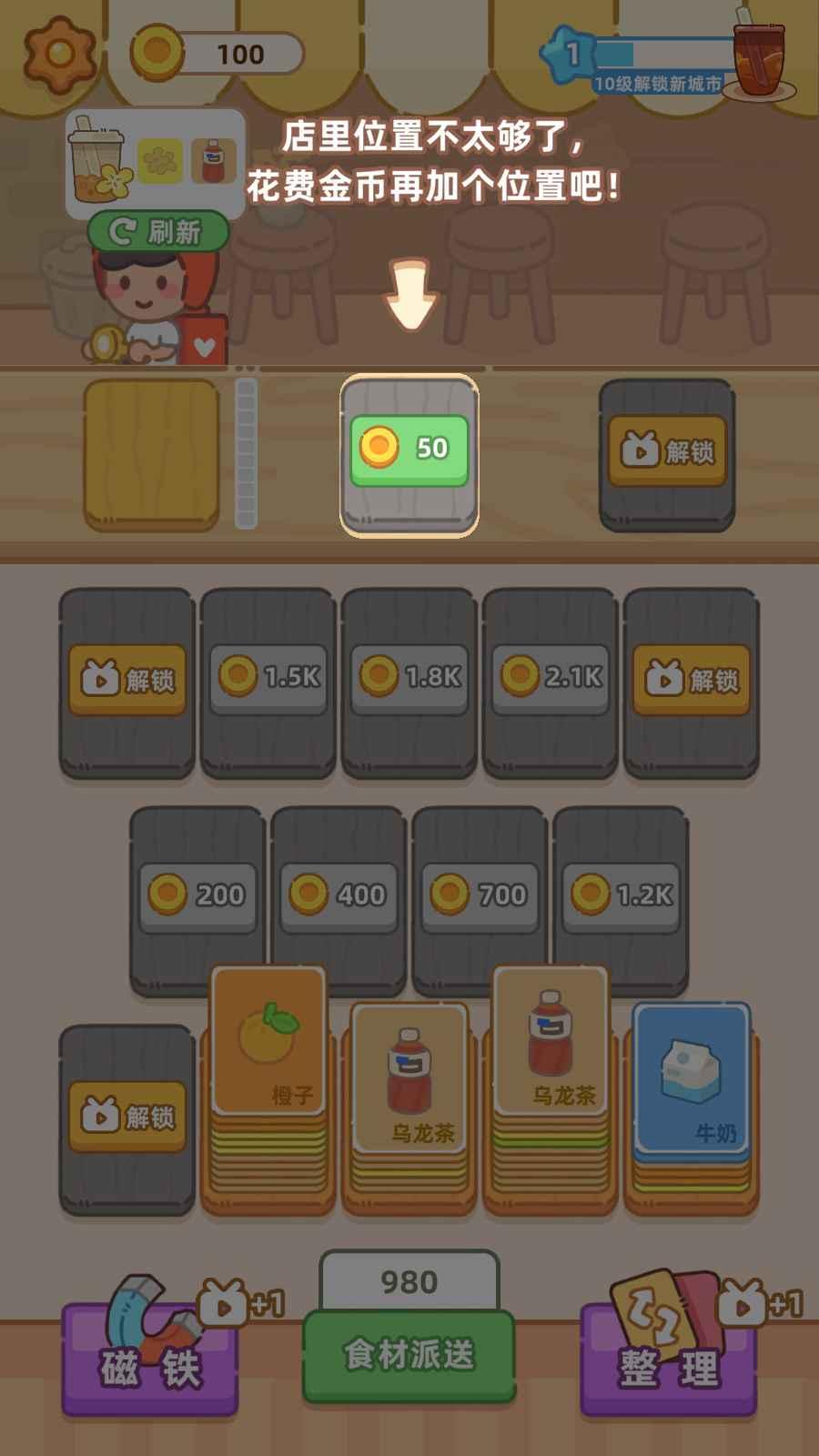
Task: Unlock the 1.8K-coin card slot
Action: (409, 678)
